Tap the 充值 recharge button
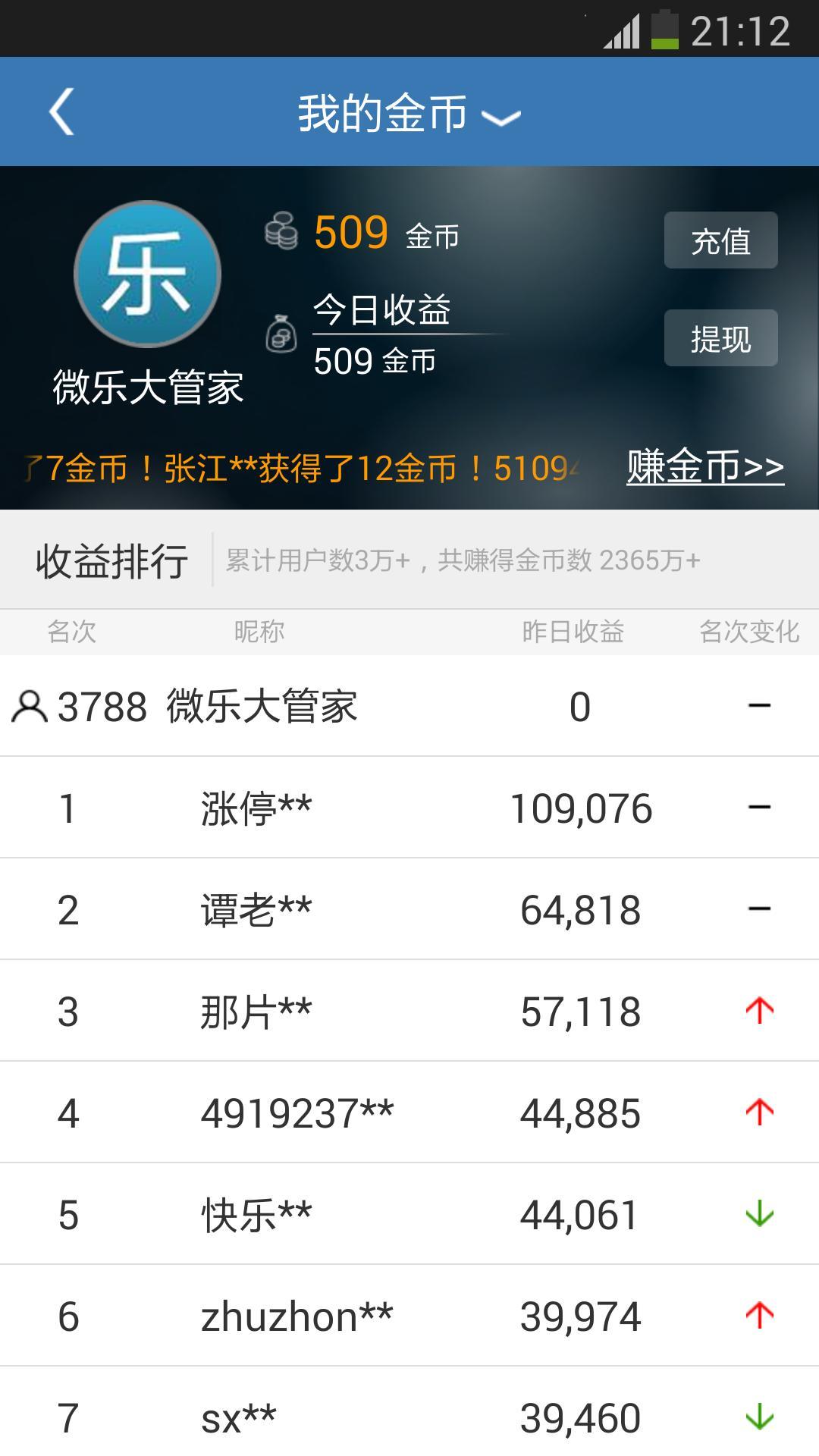 pyautogui.click(x=720, y=240)
